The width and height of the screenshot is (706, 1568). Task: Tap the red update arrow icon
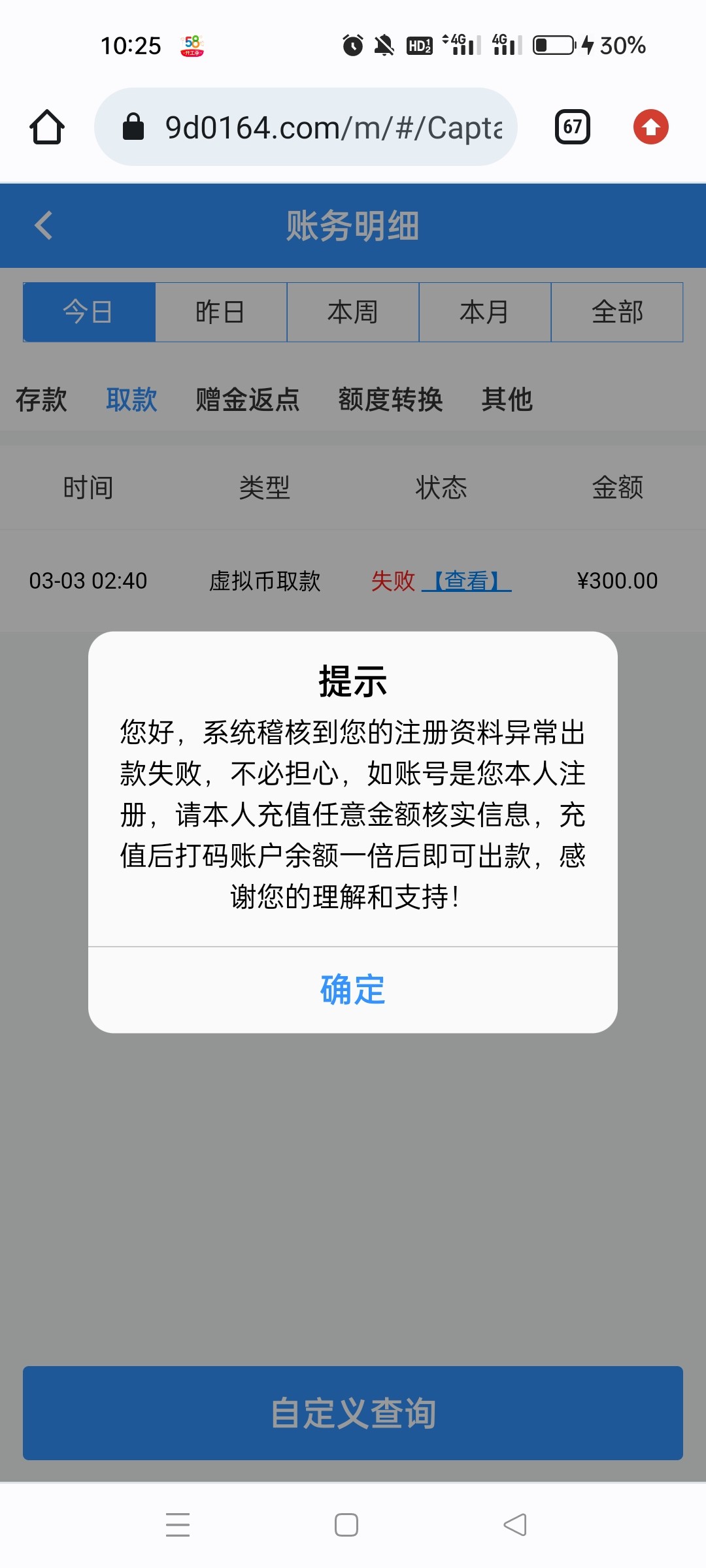650,127
